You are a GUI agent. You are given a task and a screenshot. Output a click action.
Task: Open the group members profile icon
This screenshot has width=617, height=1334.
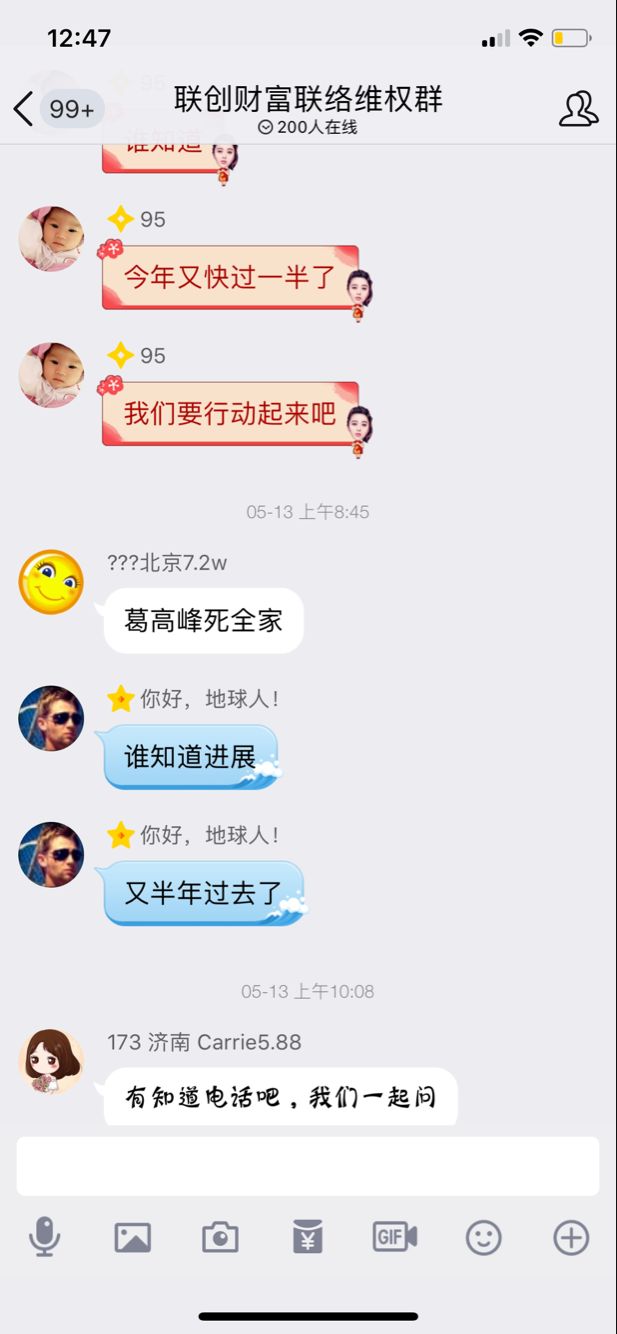578,108
